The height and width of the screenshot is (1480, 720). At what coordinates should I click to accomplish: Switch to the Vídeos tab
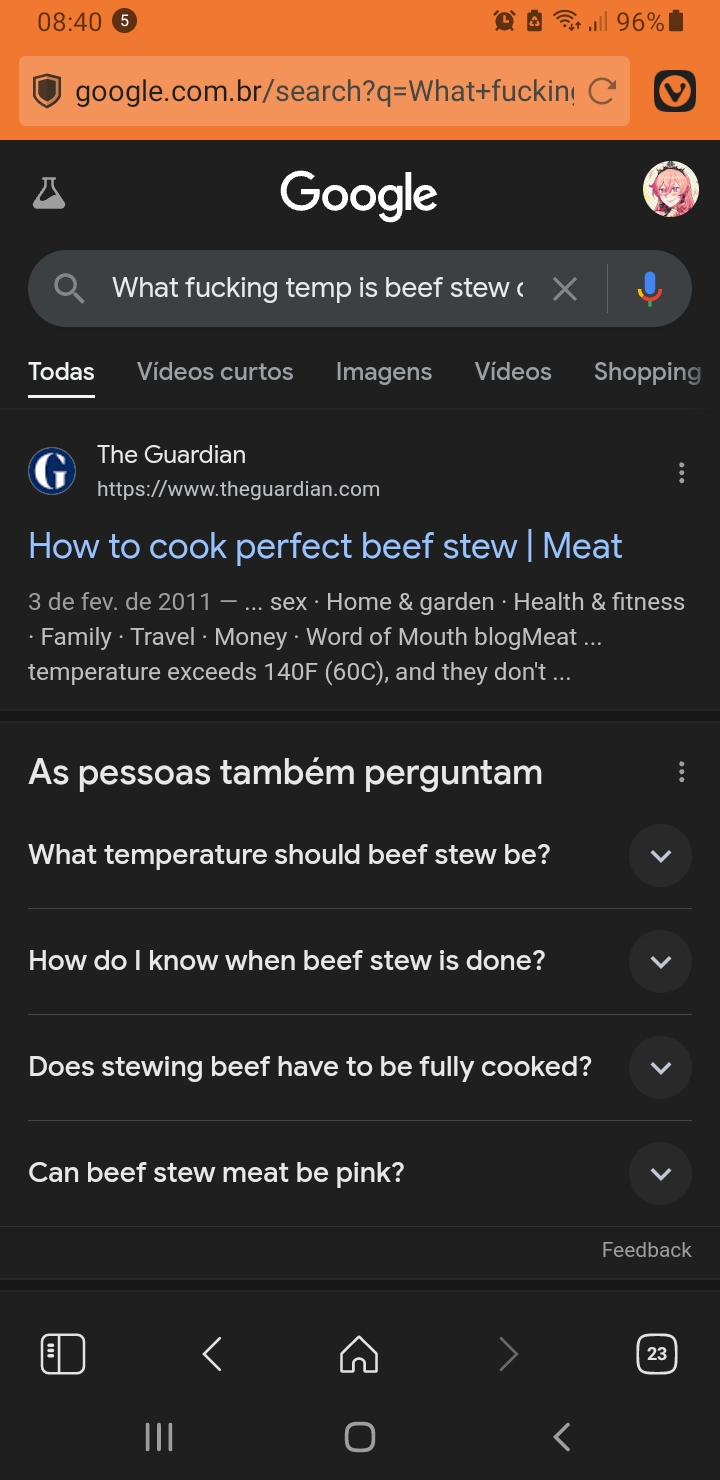[x=513, y=372]
